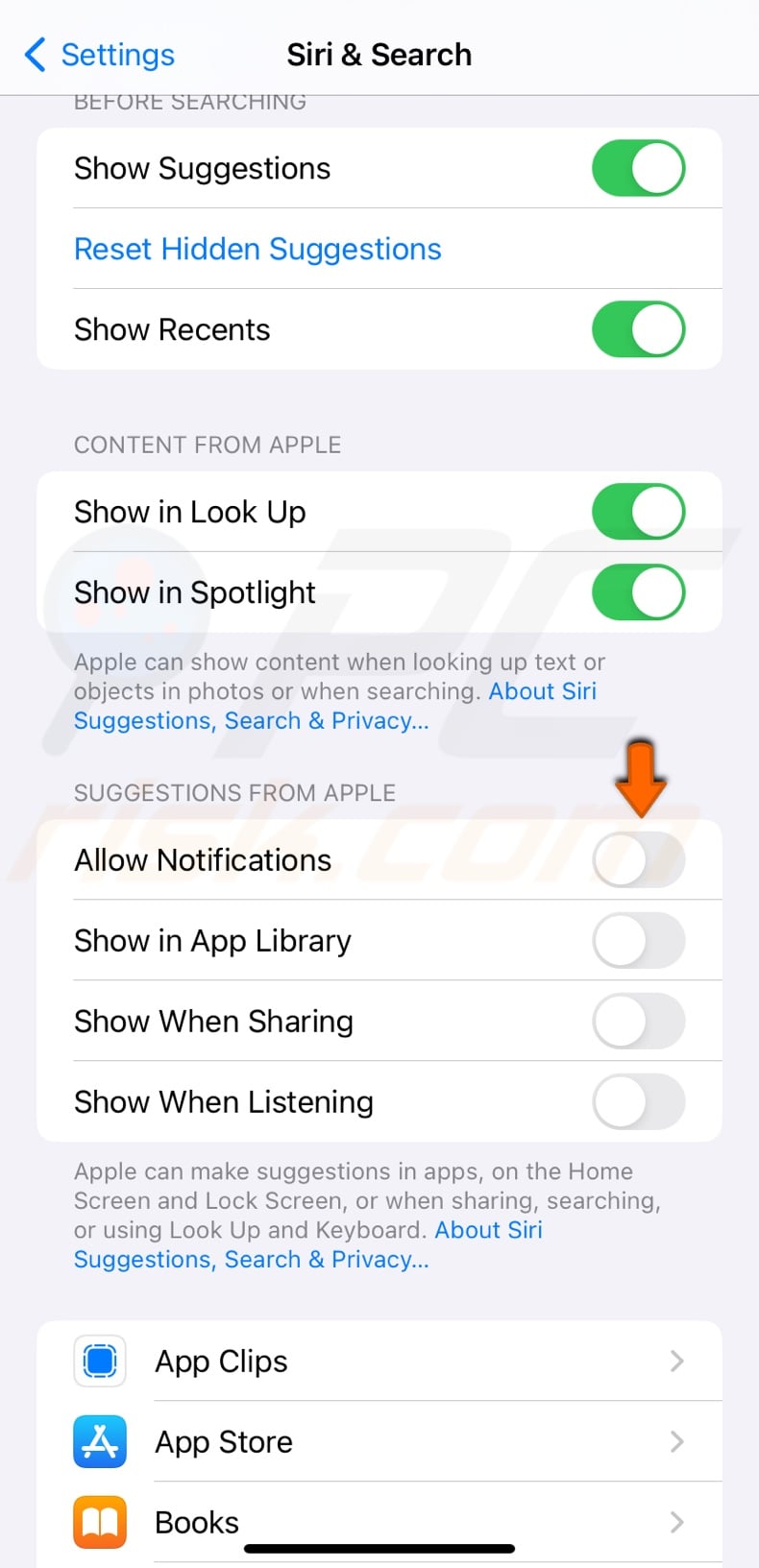Disable Show in Spotlight
Image resolution: width=759 pixels, height=1568 pixels.
(638, 592)
